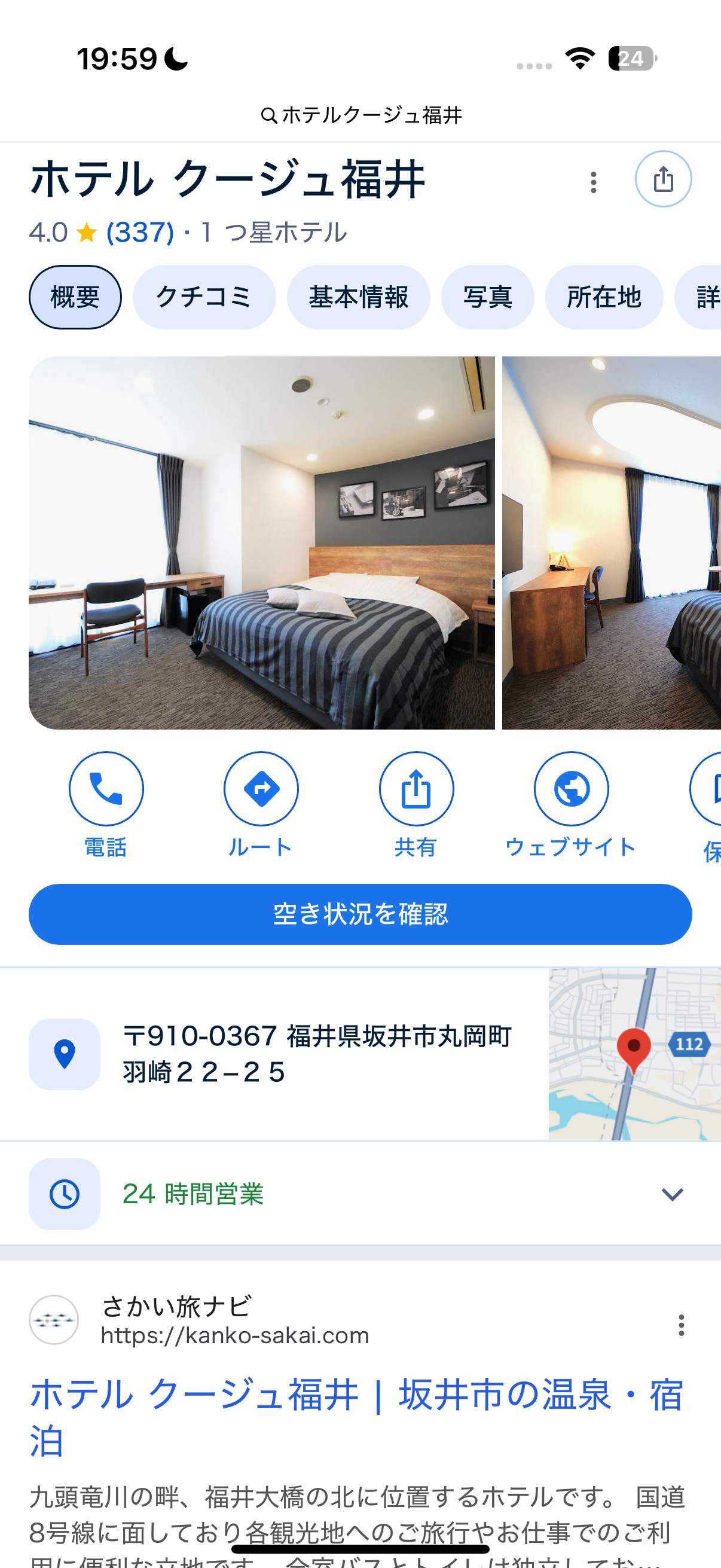The image size is (721, 1568).
Task: Tap 空き状況を確認 to check availability
Action: [x=360, y=914]
